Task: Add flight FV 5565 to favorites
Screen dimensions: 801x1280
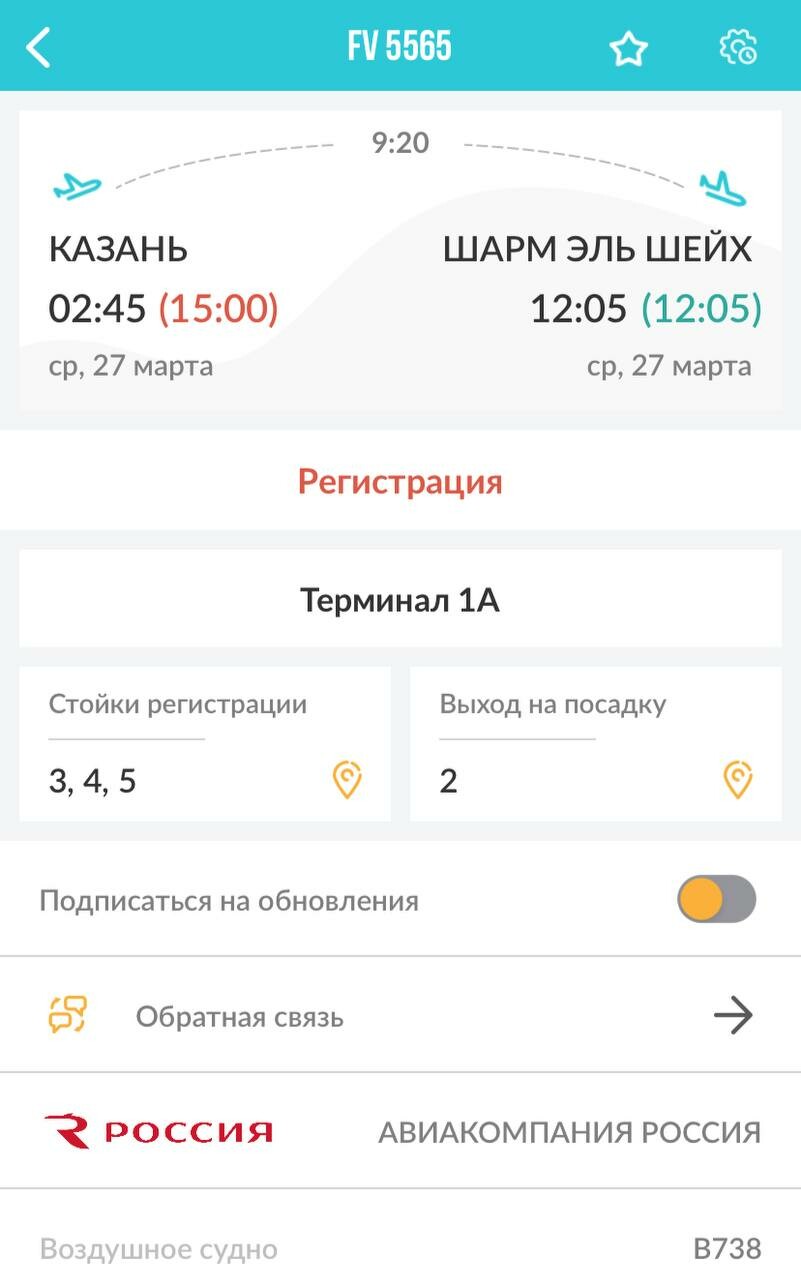Action: pos(629,48)
